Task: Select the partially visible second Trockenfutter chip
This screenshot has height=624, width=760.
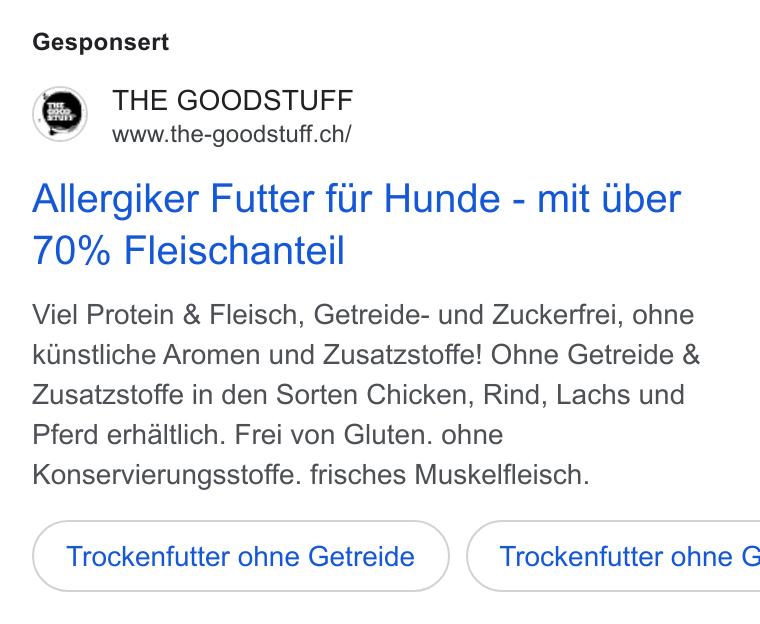Action: (614, 556)
